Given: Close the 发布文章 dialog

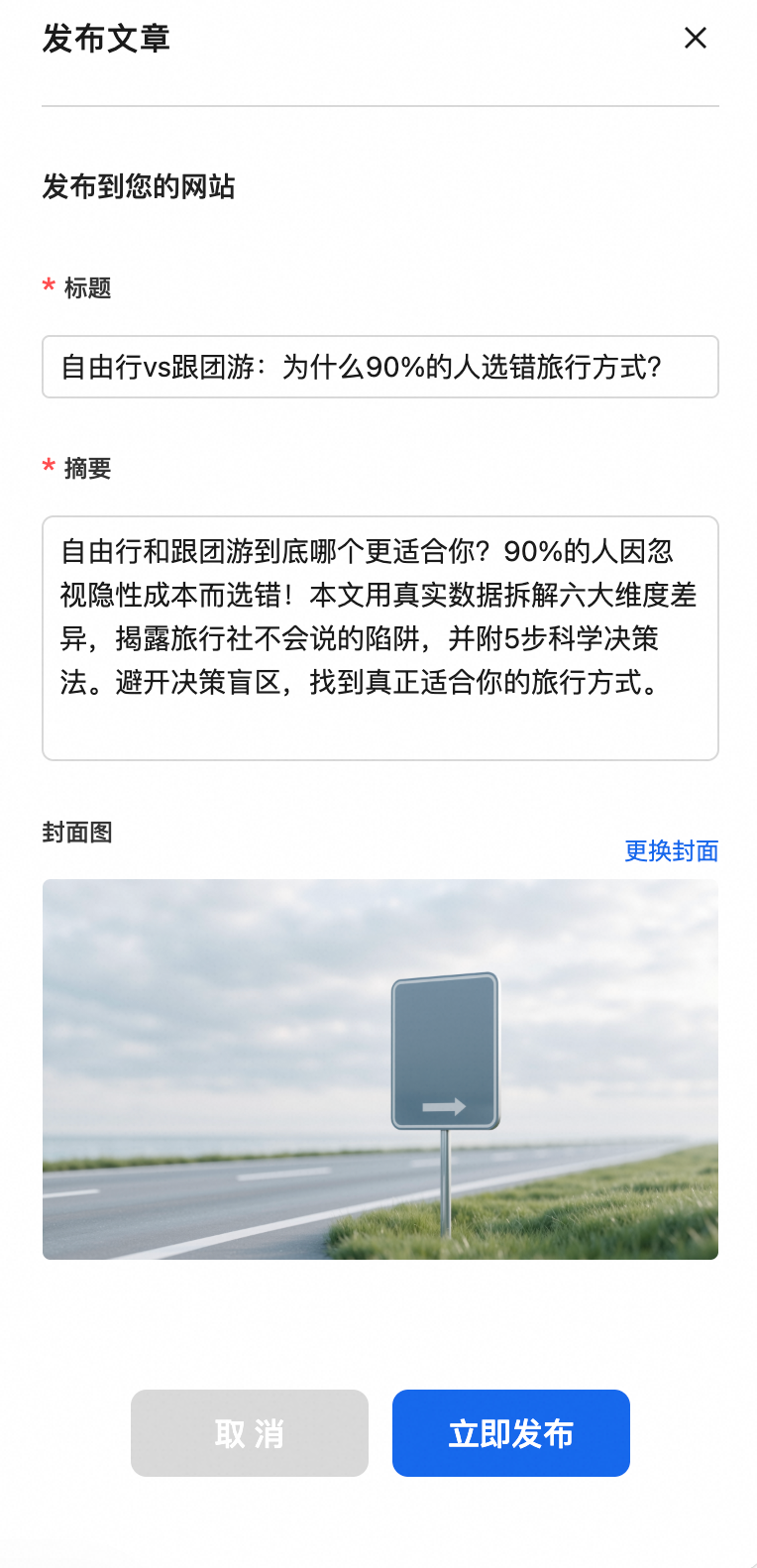Looking at the screenshot, I should pos(696,38).
